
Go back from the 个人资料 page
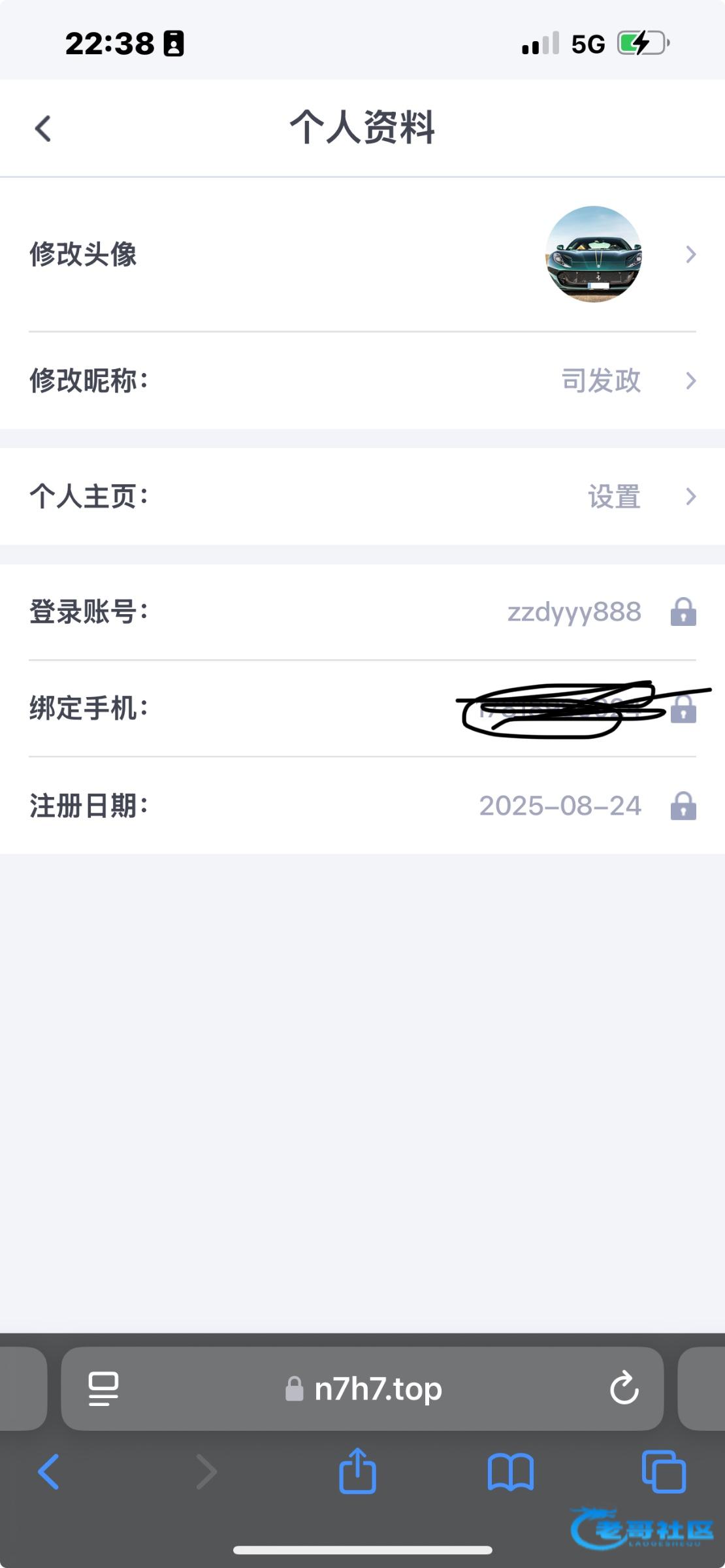tap(43, 128)
